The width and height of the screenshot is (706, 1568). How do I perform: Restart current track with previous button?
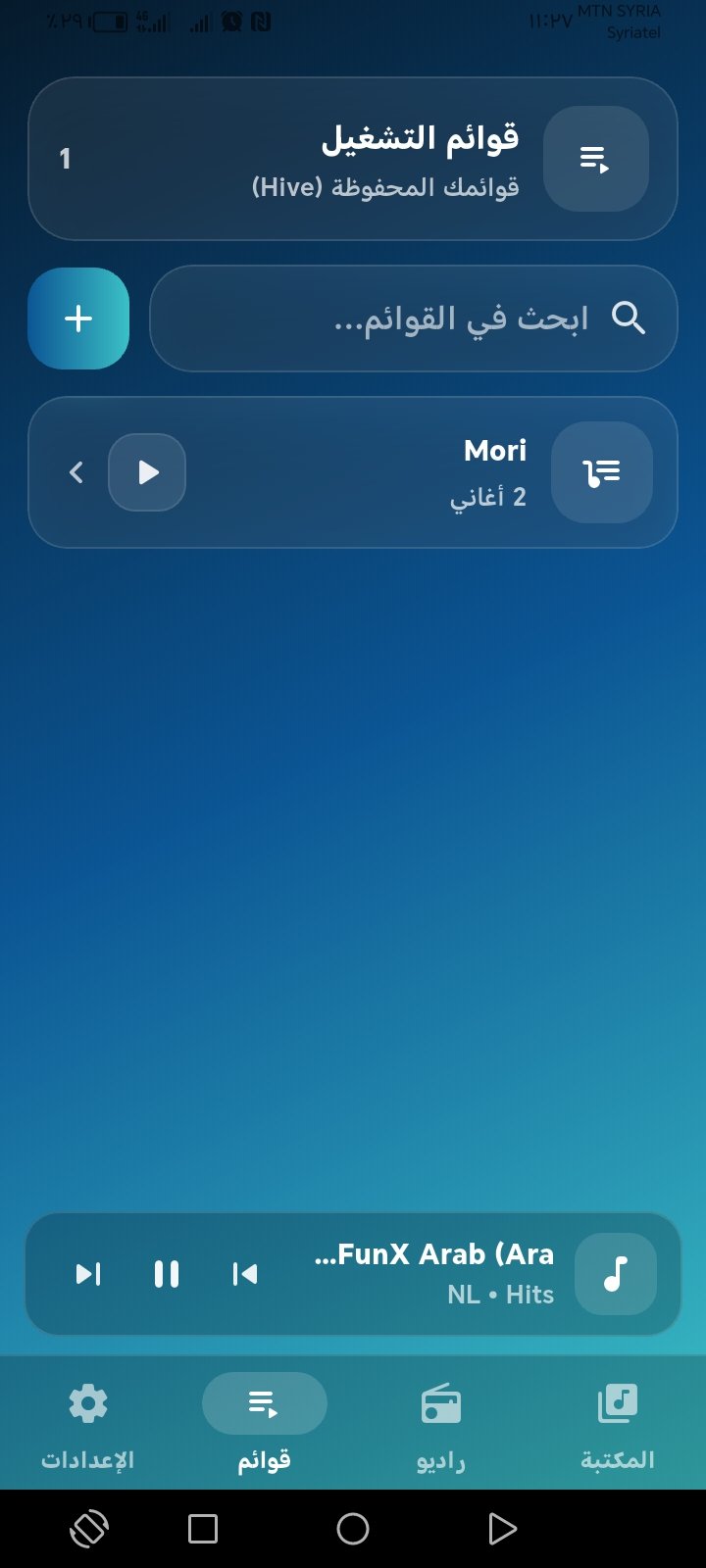click(x=244, y=1273)
